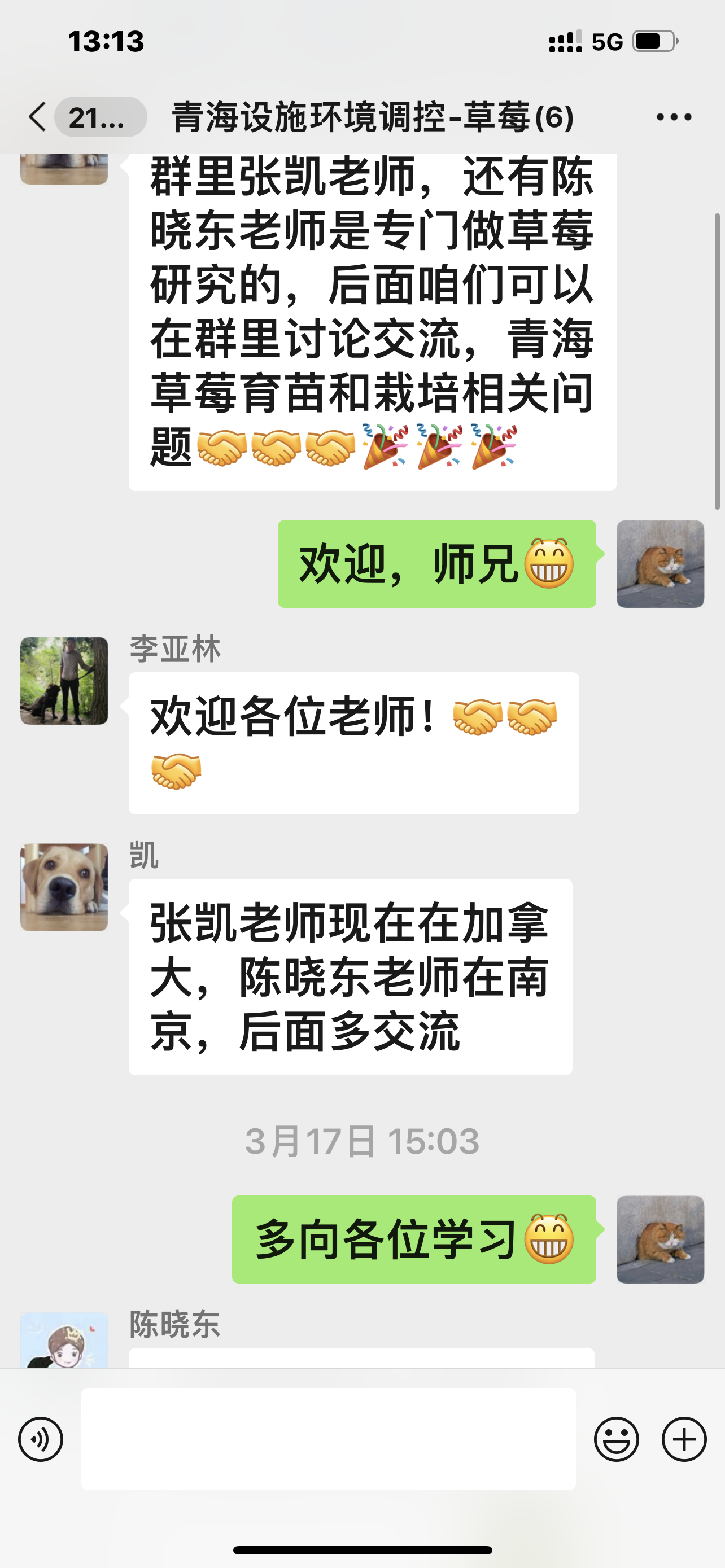Switch to voice message input

pyautogui.click(x=41, y=1439)
